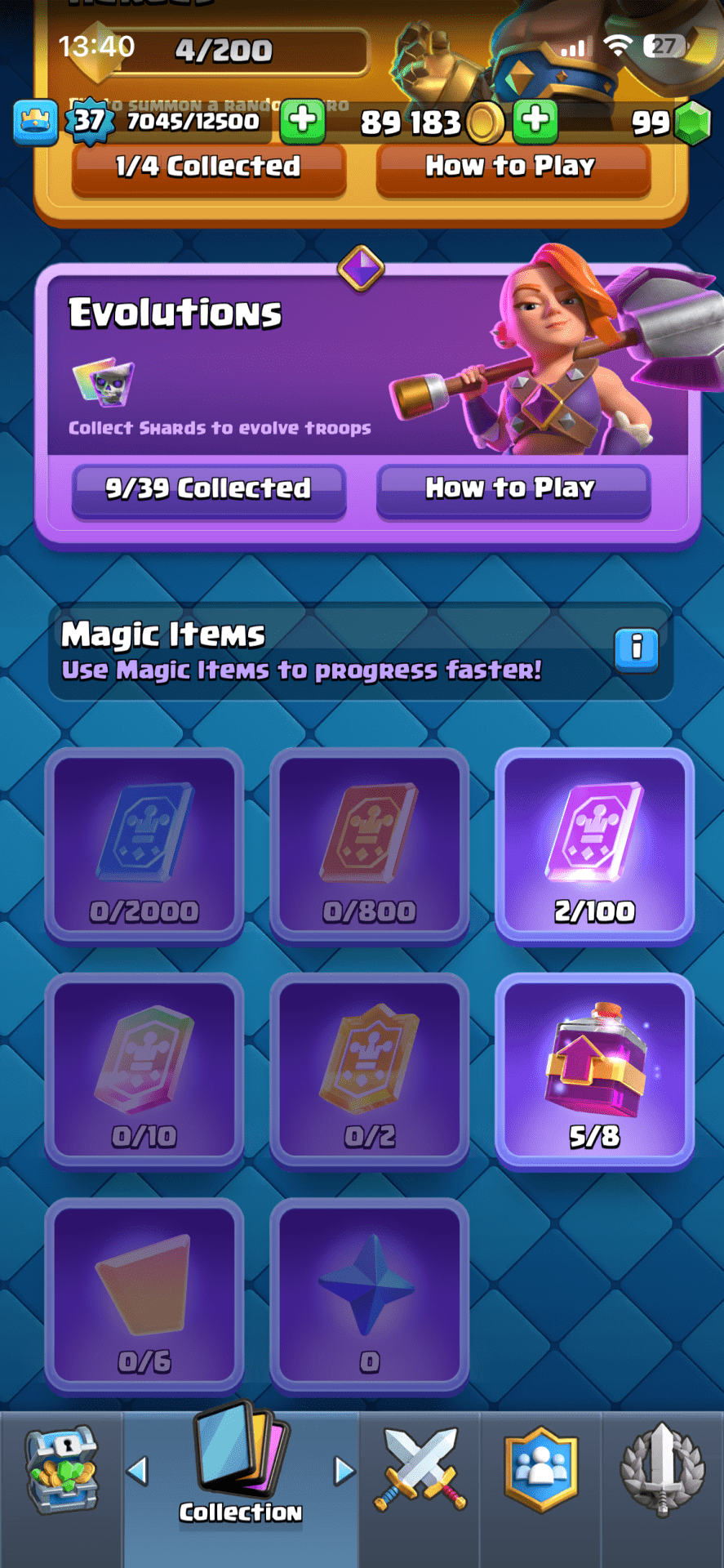Screen dimensions: 724x1568
Task: Open the Magic Items info icon
Action: (x=636, y=649)
